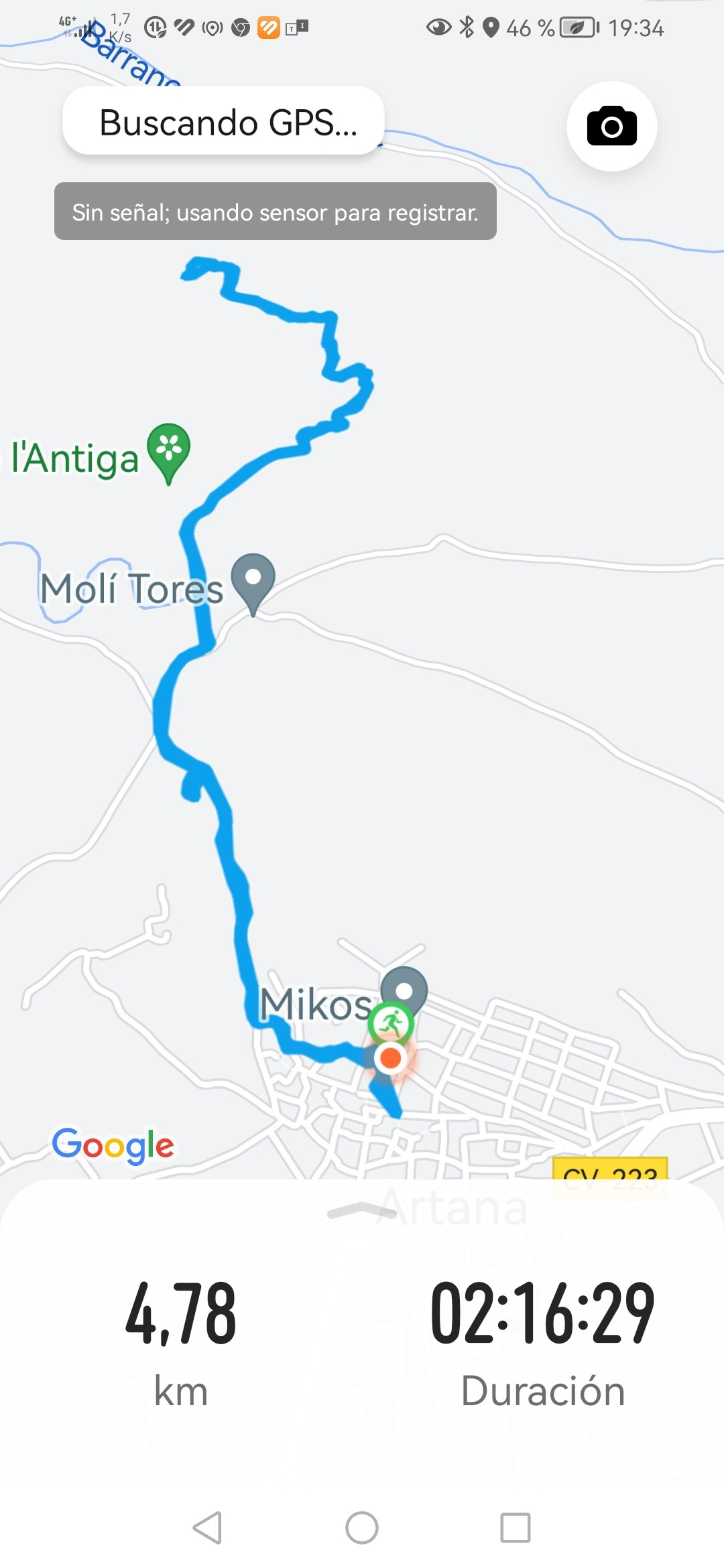The height and width of the screenshot is (1568, 724).
Task: Show recent apps
Action: click(516, 1528)
